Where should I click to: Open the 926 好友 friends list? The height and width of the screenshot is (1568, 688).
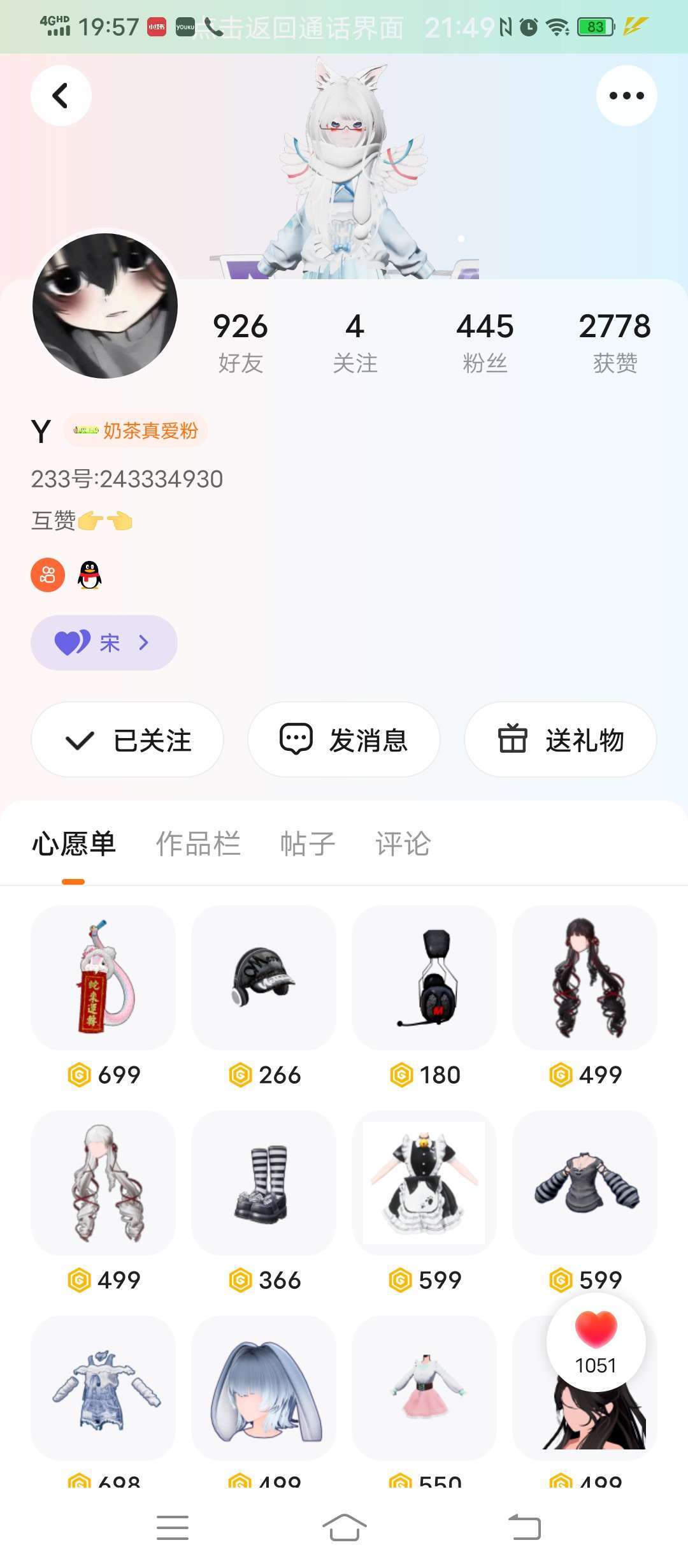pyautogui.click(x=240, y=342)
